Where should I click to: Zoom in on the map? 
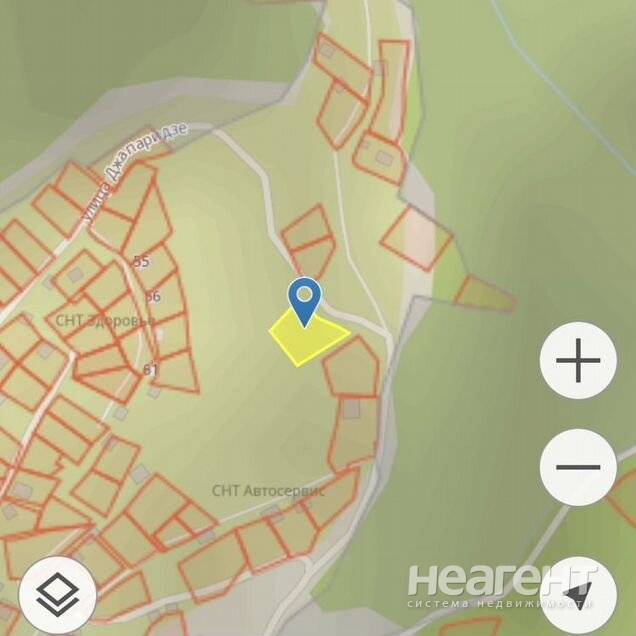point(577,361)
